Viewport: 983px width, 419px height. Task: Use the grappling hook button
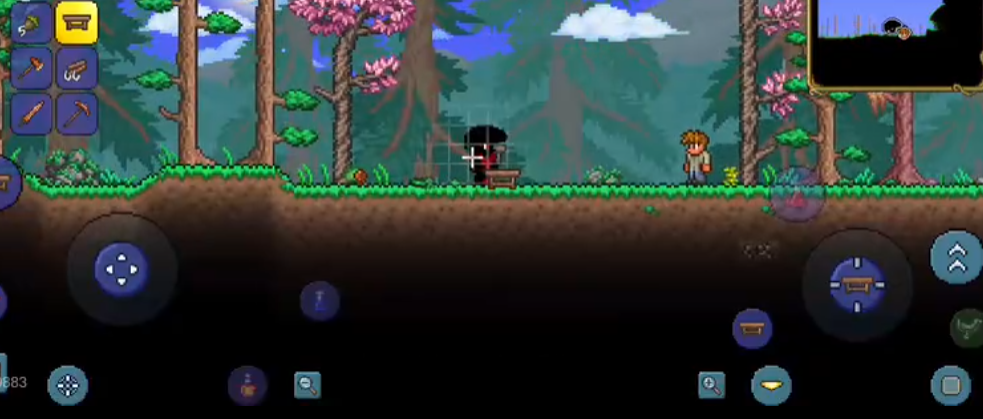(968, 326)
